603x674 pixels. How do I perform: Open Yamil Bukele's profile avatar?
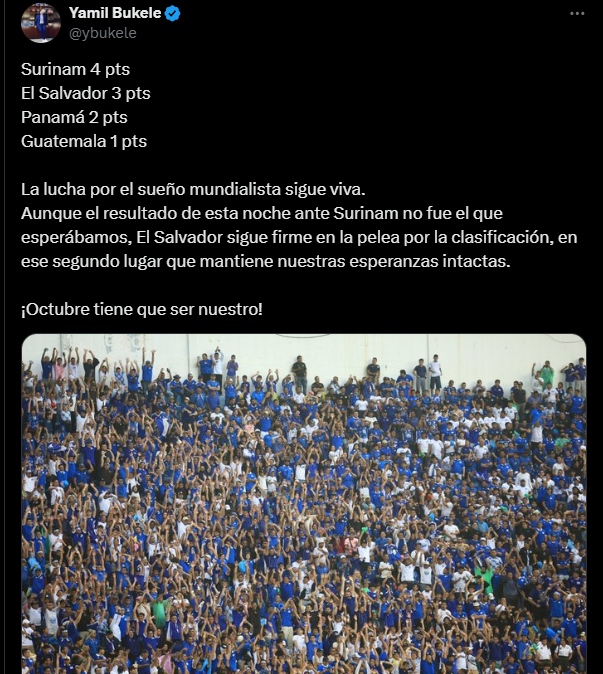coord(40,22)
